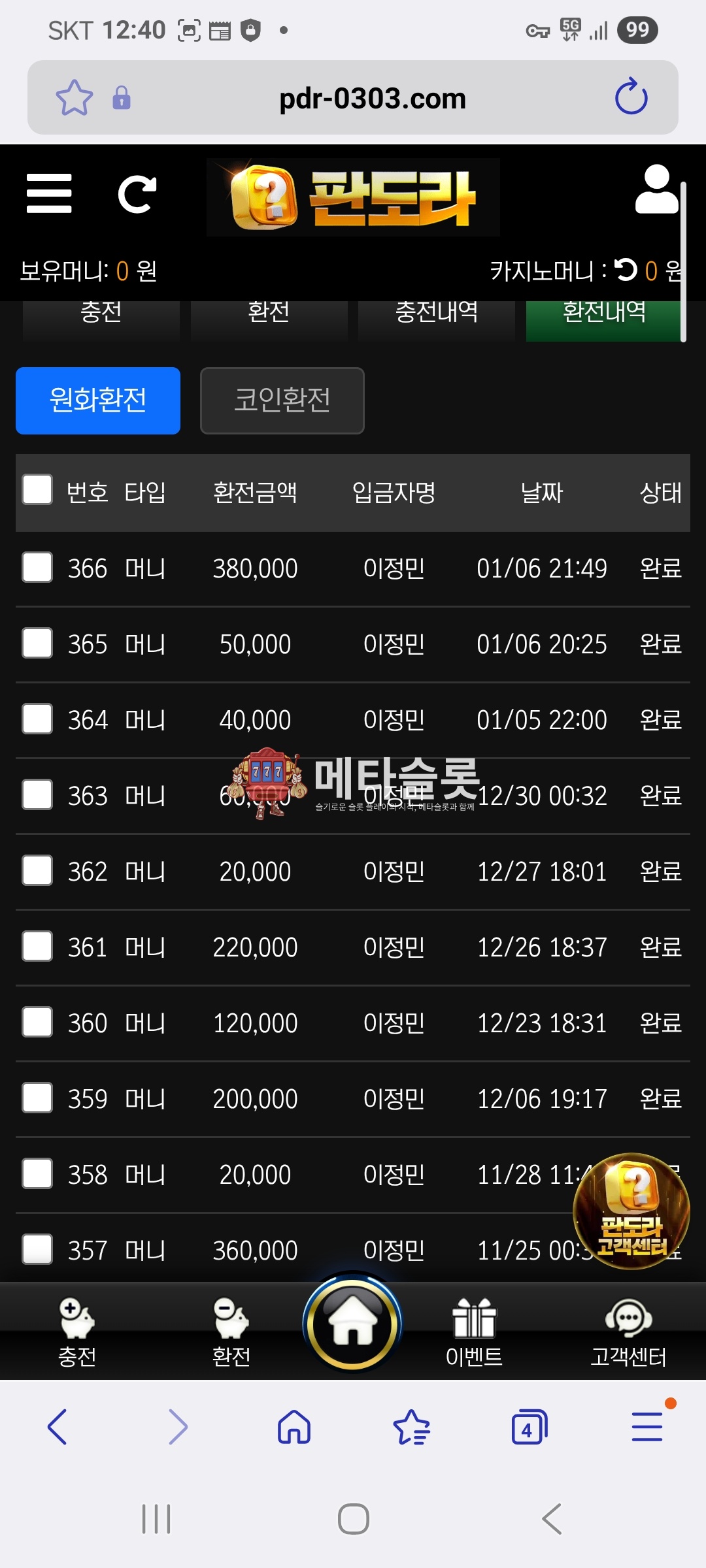This screenshot has height=1568, width=706.
Task: Mark the checkbox for row 359
Action: click(x=37, y=1098)
